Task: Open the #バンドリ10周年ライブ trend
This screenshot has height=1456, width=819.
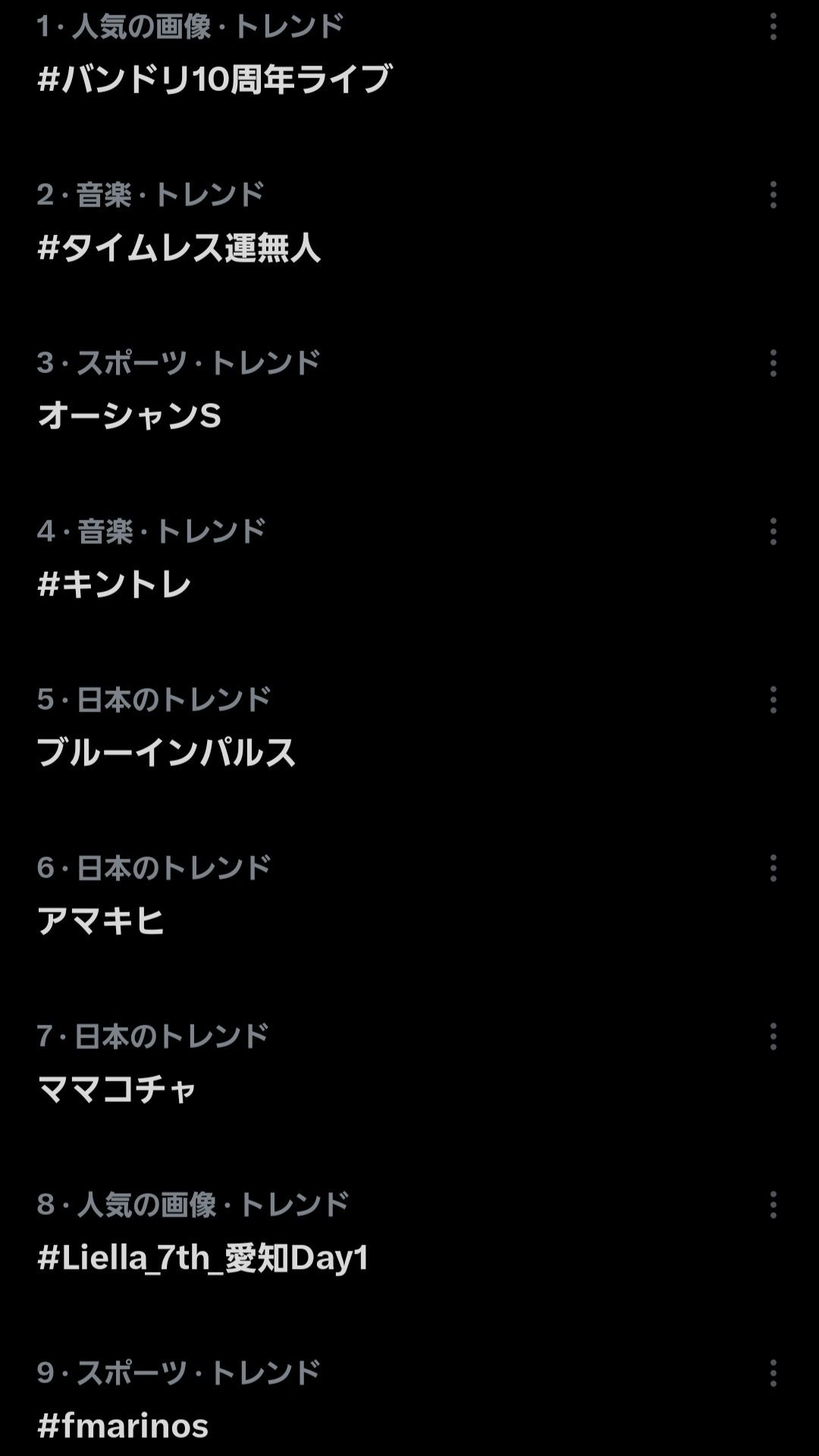Action: click(214, 79)
